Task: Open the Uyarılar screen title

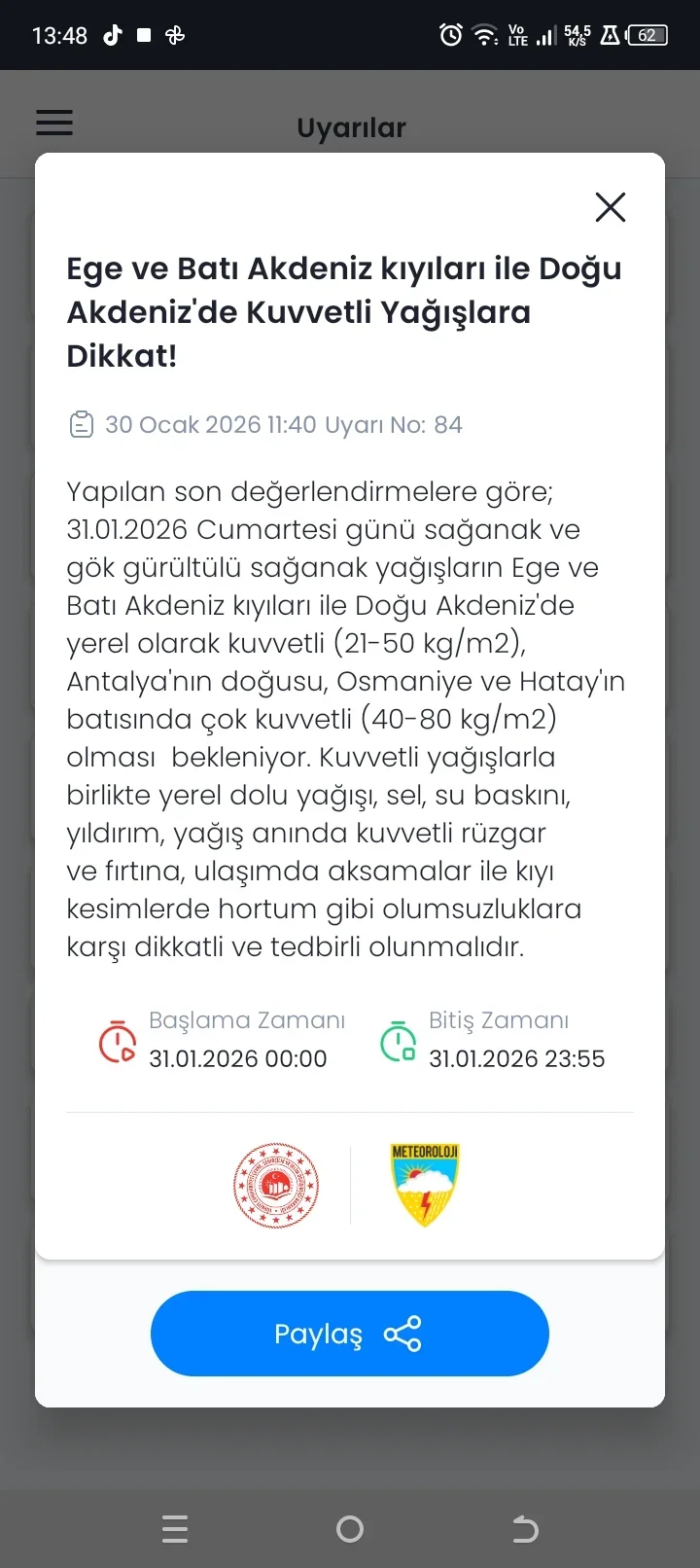Action: pos(351,127)
